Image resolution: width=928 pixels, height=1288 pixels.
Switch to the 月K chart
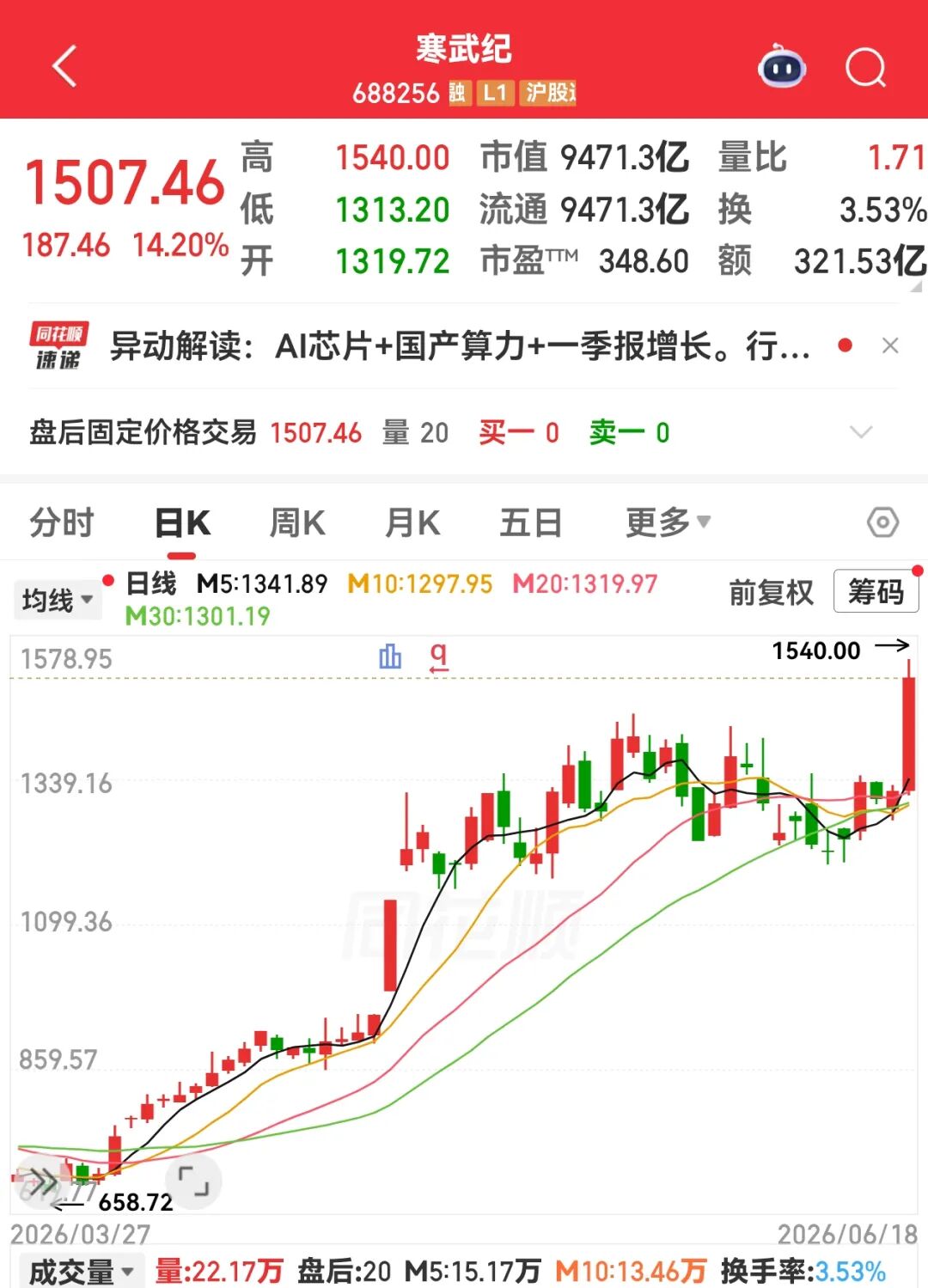tap(413, 522)
